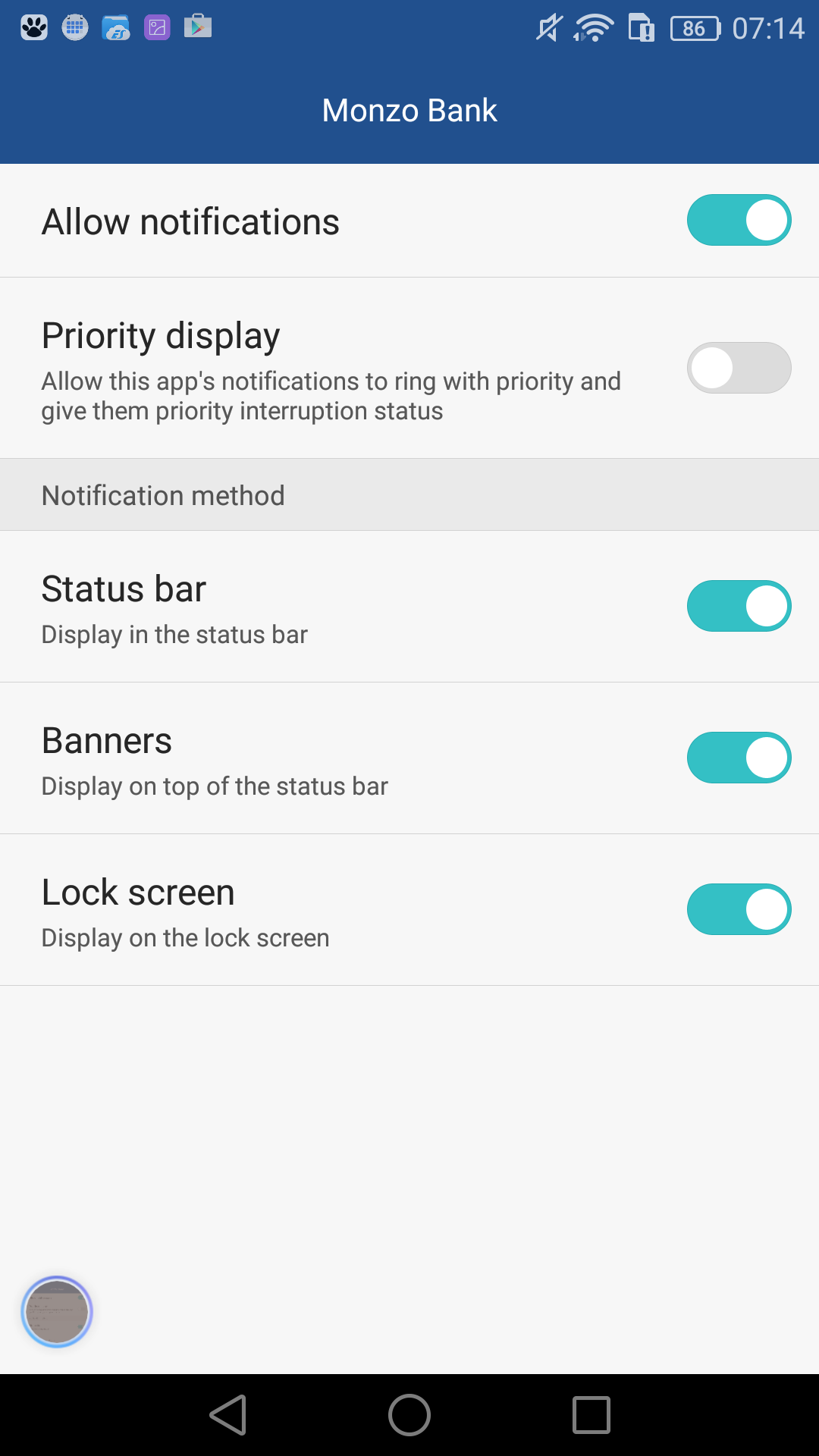Disable Status bar notifications

[739, 606]
